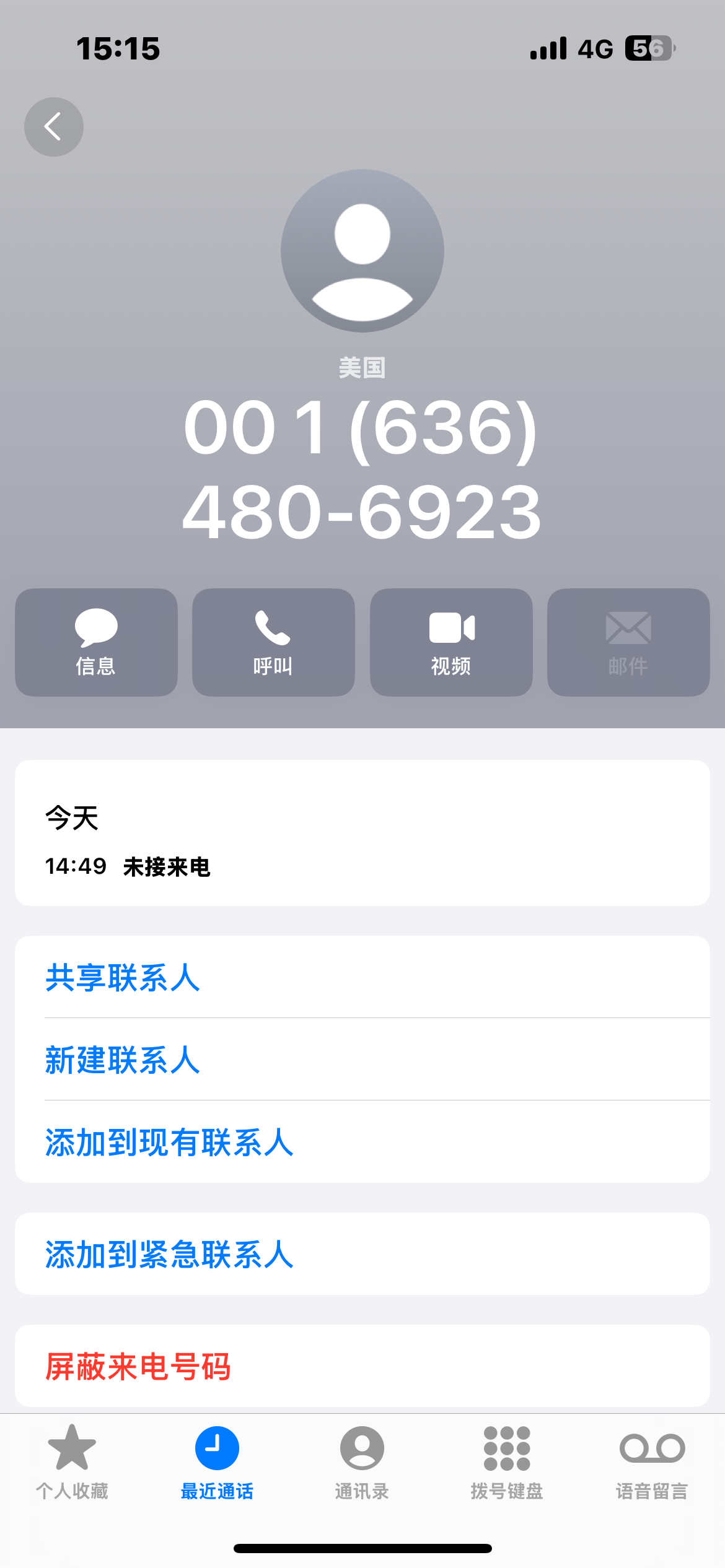Choose 添加到现有联系人
Image resolution: width=725 pixels, height=1568 pixels.
362,1142
